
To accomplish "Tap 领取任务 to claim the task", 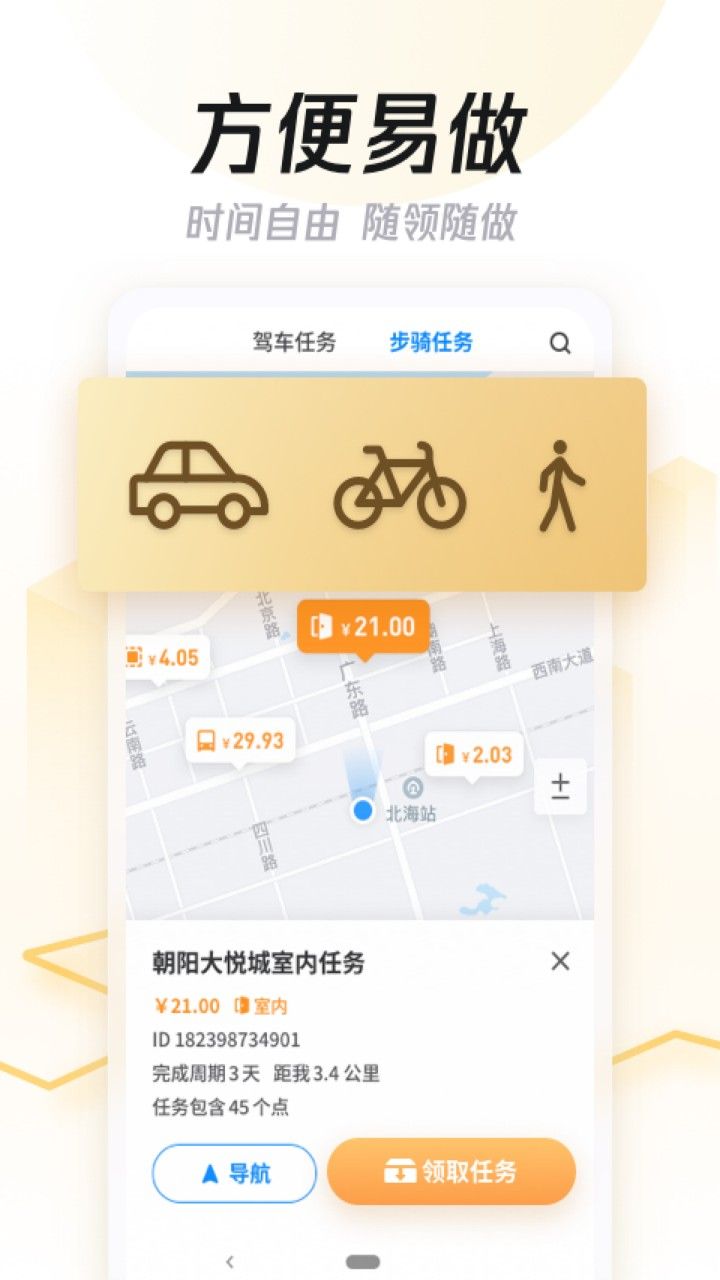I will click(x=451, y=1171).
